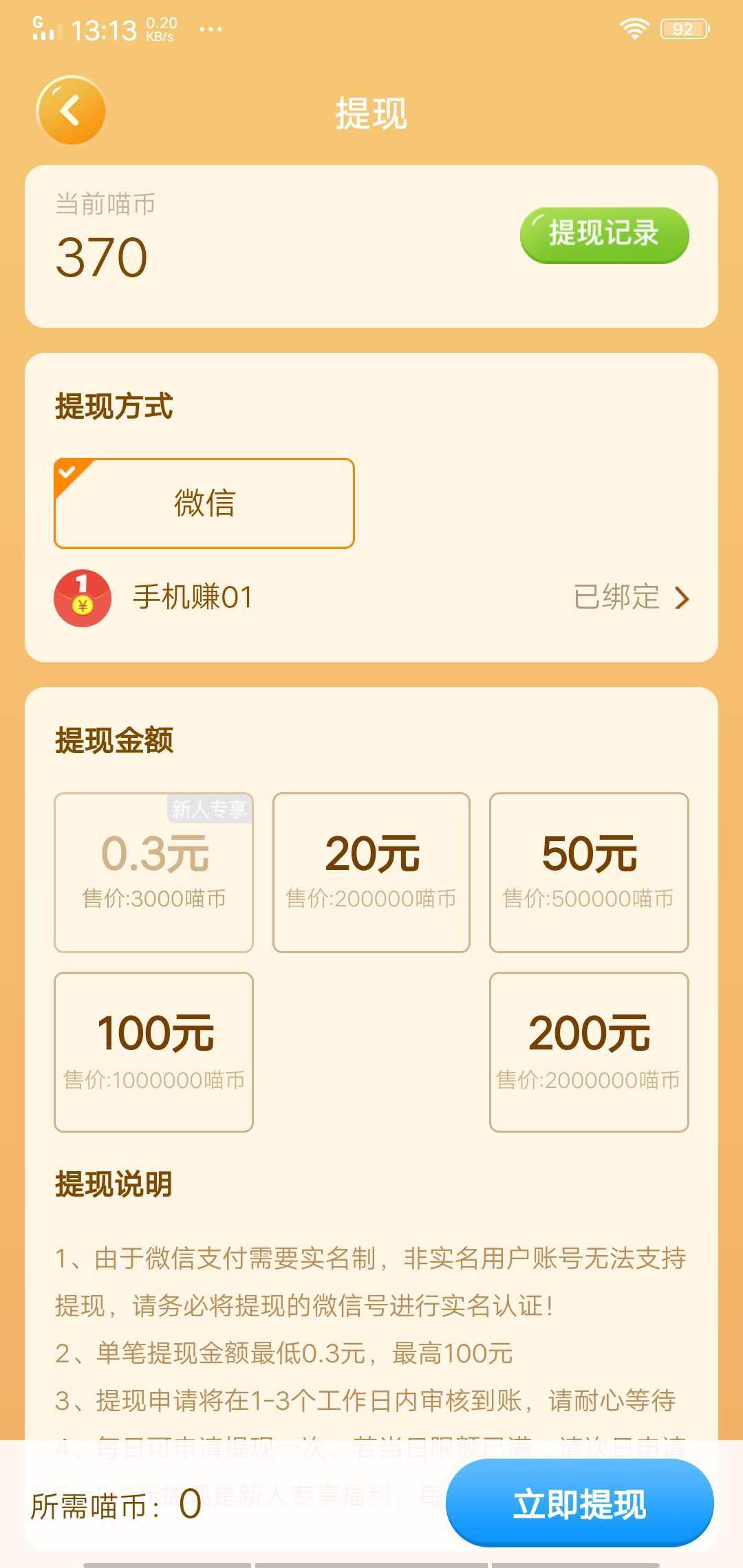Tap the 新人专享 badge on 0.3元 card
This screenshot has height=1568, width=743.
click(x=210, y=810)
